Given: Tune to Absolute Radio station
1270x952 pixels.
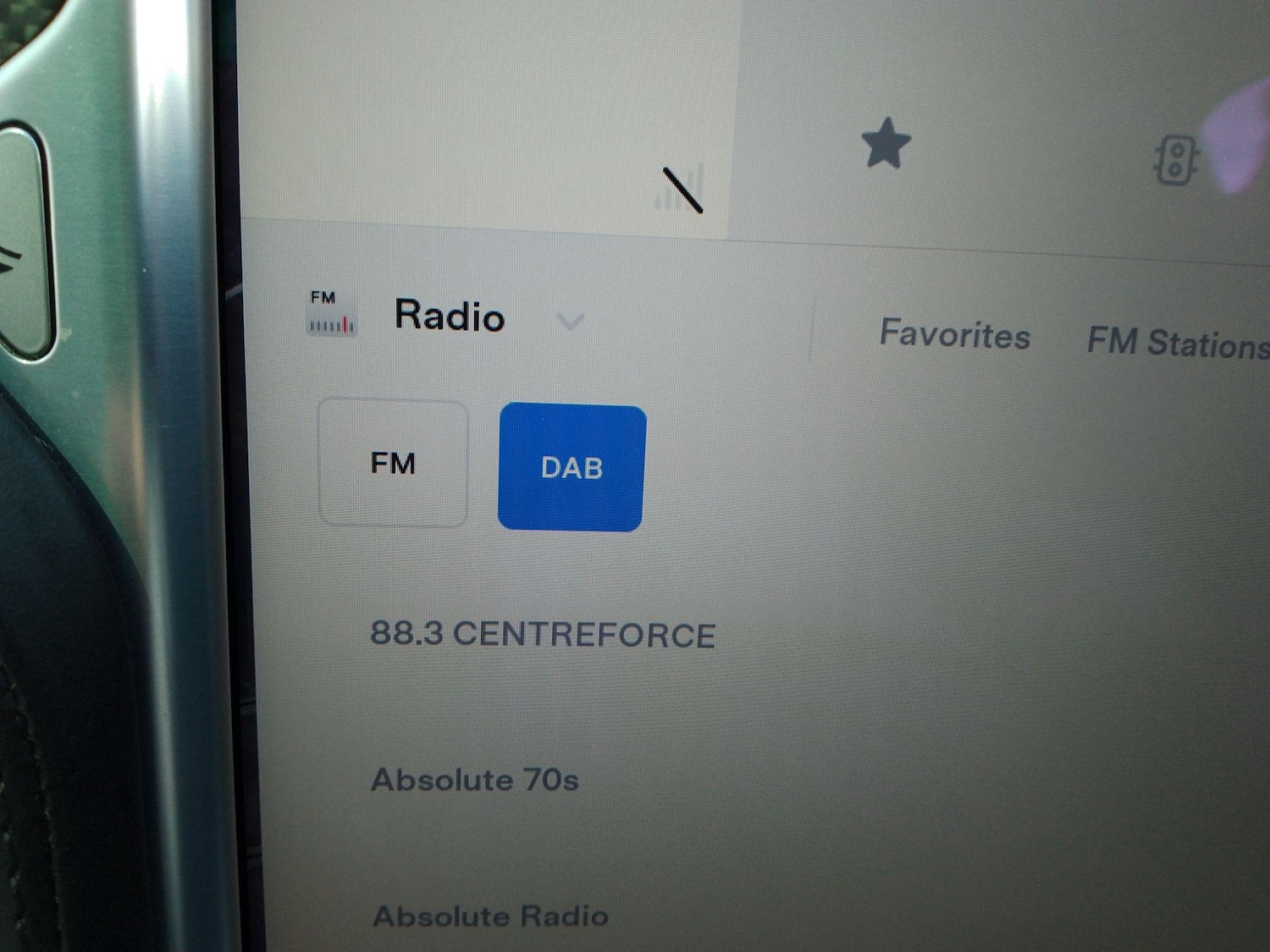Looking at the screenshot, I should point(490,916).
